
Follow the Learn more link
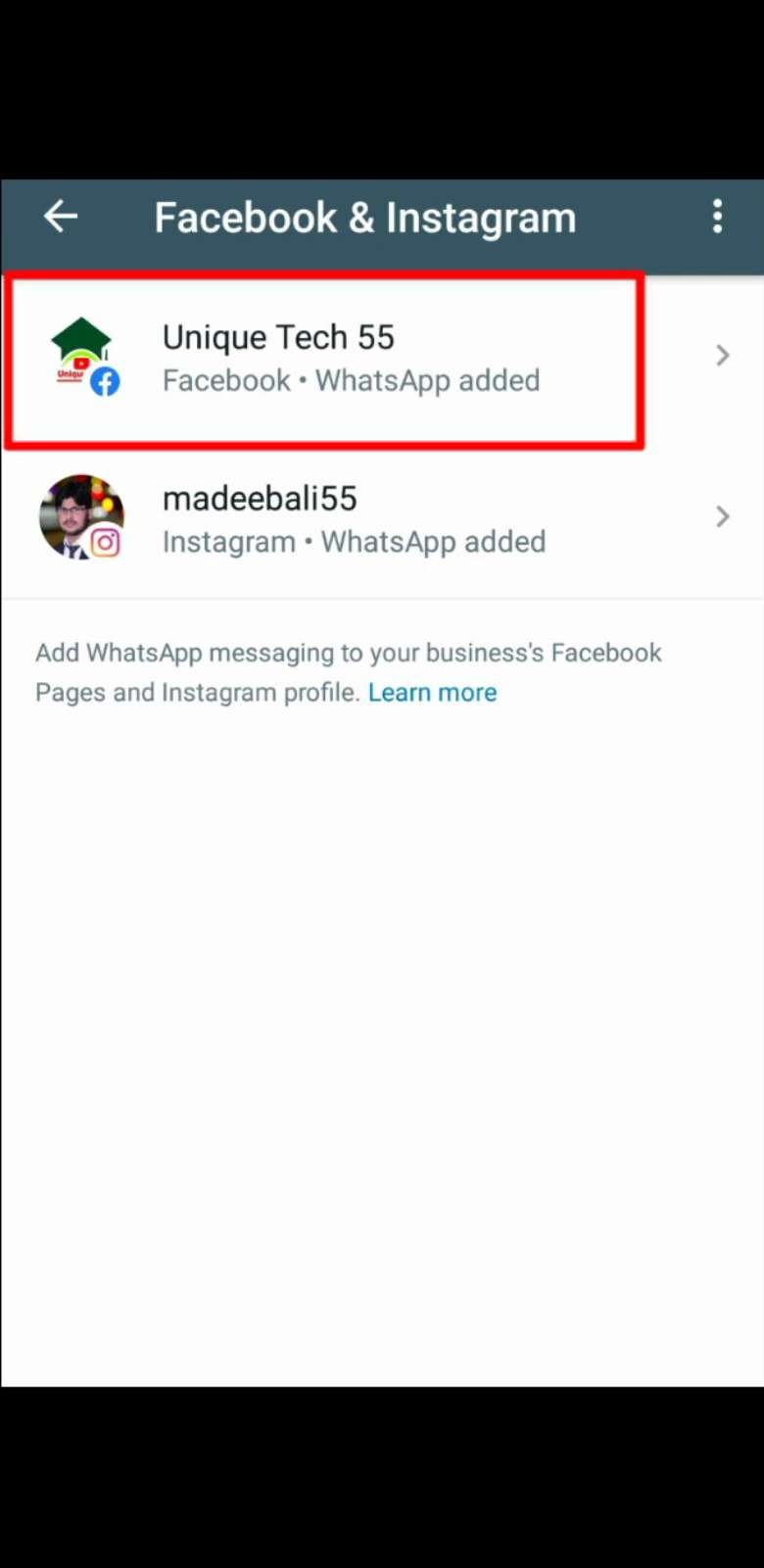432,693
